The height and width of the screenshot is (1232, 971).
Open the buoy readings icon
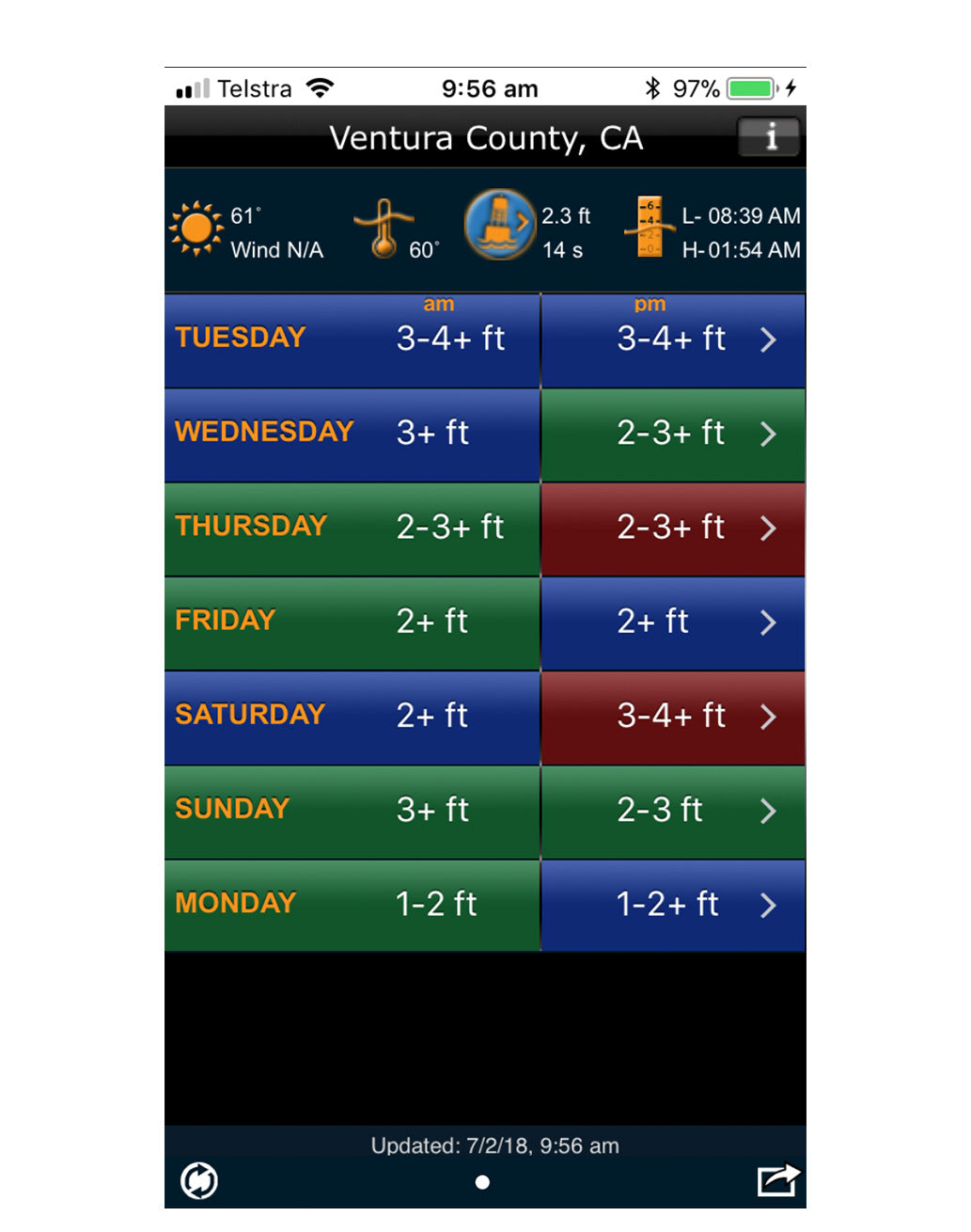click(x=499, y=226)
